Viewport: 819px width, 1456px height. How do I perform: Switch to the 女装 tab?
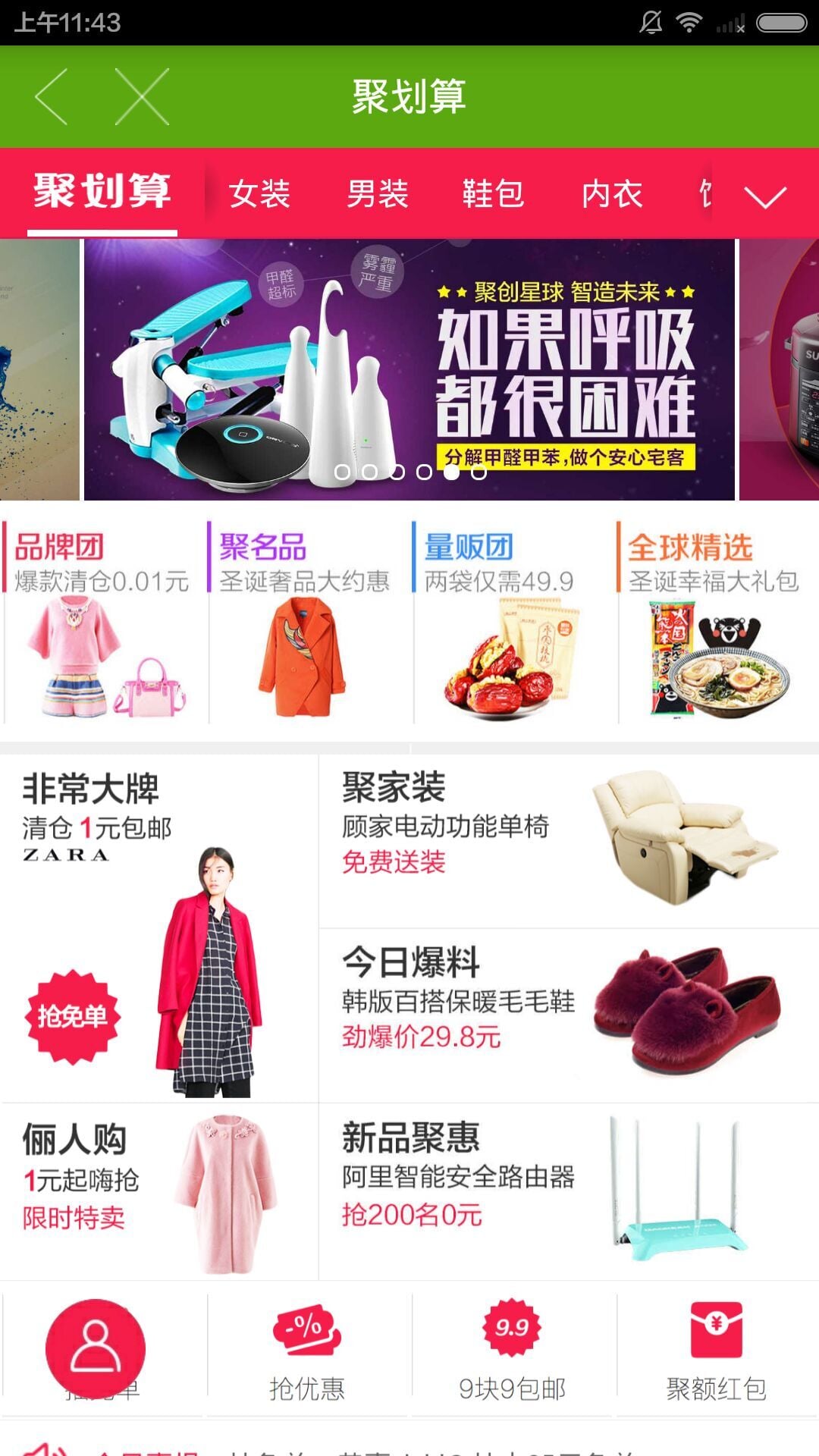point(259,193)
